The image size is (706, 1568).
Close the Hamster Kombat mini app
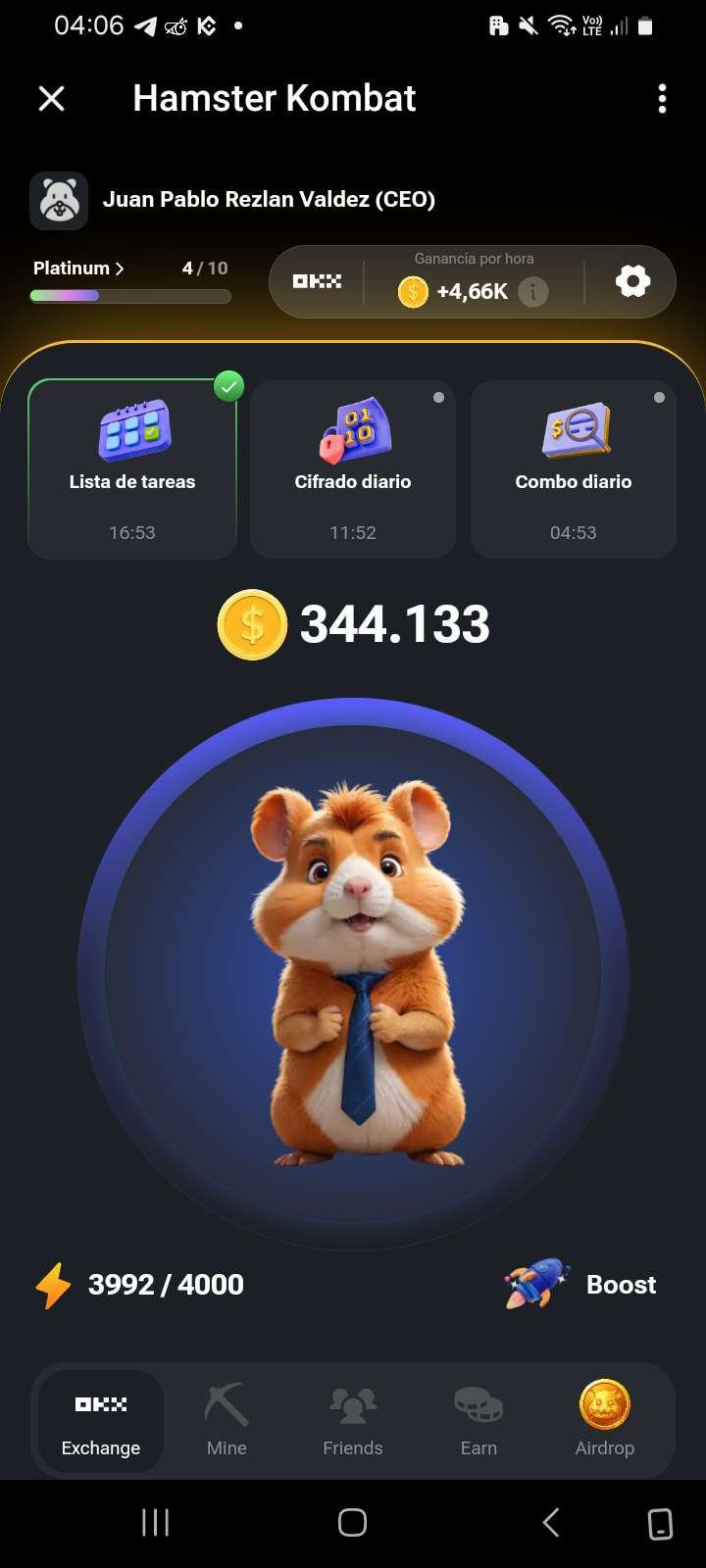(51, 98)
